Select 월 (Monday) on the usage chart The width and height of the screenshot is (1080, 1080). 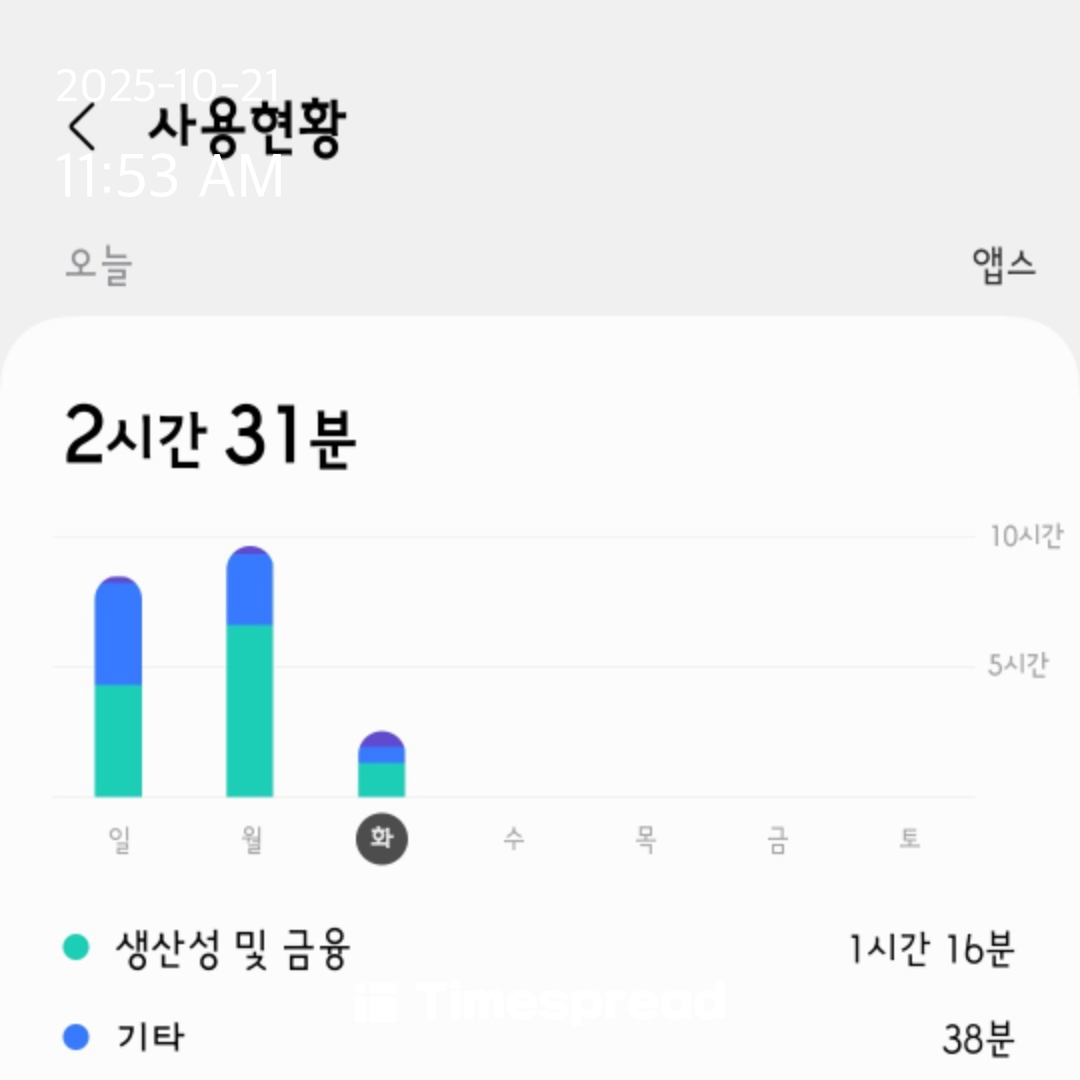(250, 840)
